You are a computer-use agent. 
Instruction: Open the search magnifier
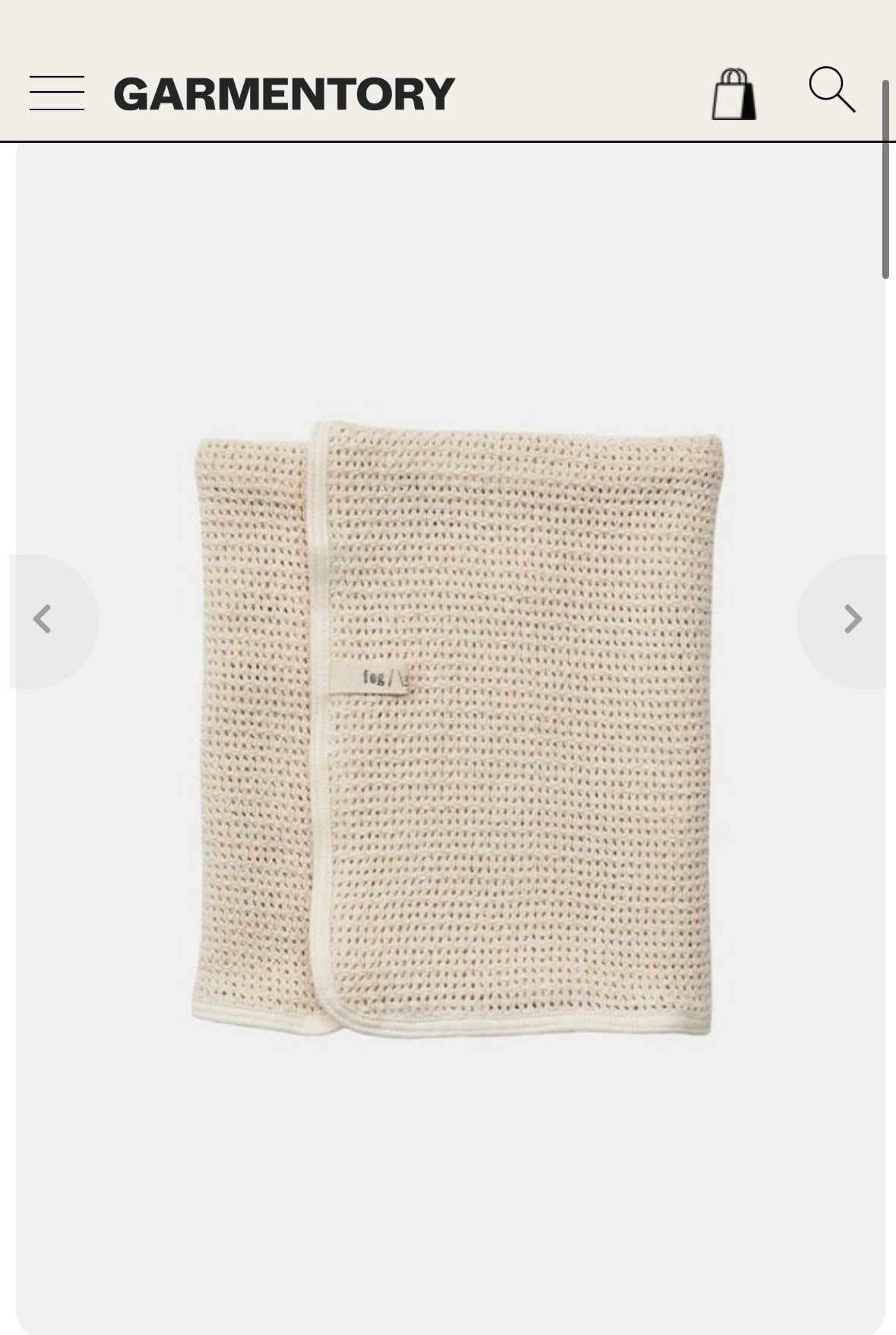click(x=832, y=90)
